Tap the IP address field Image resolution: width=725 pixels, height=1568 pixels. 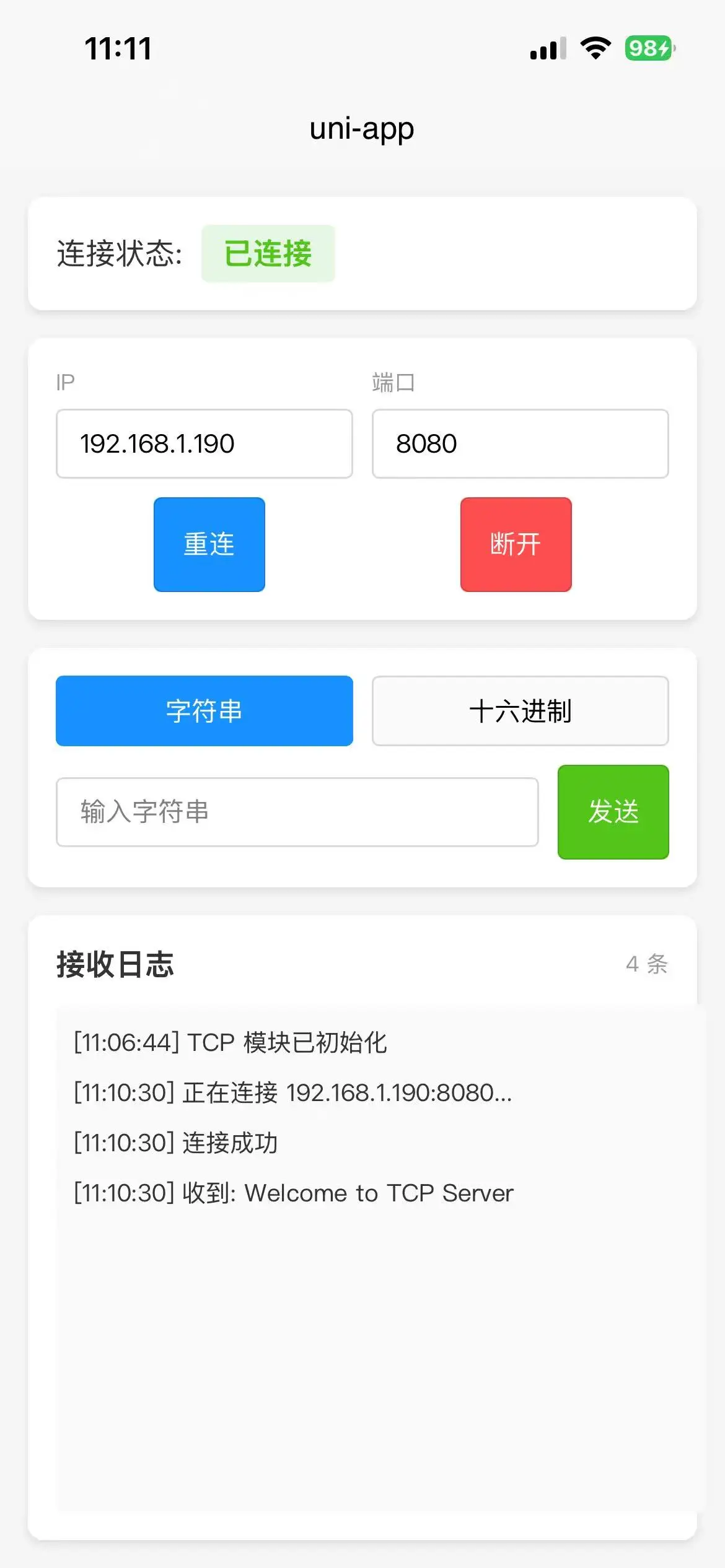click(204, 443)
